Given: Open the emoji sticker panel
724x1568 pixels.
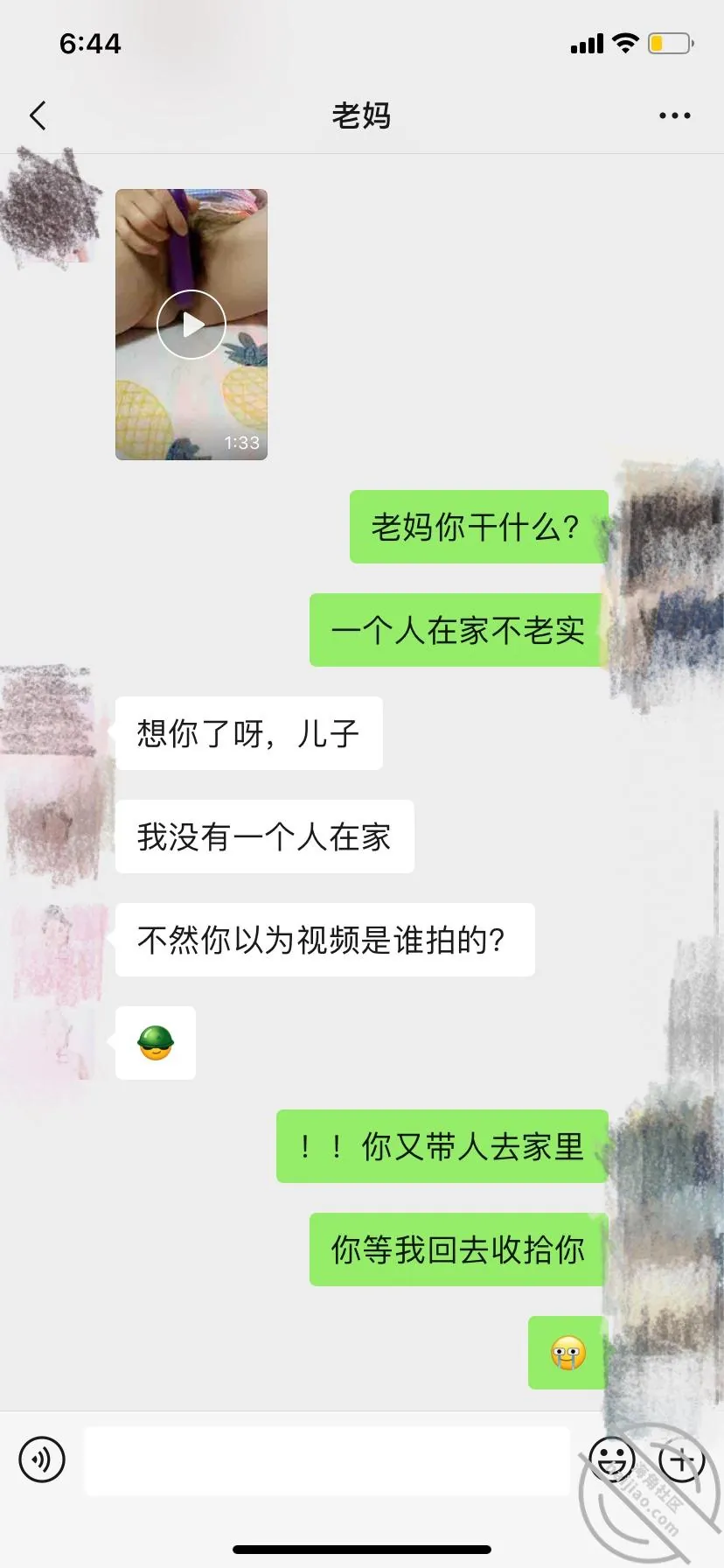Looking at the screenshot, I should pos(612,1459).
